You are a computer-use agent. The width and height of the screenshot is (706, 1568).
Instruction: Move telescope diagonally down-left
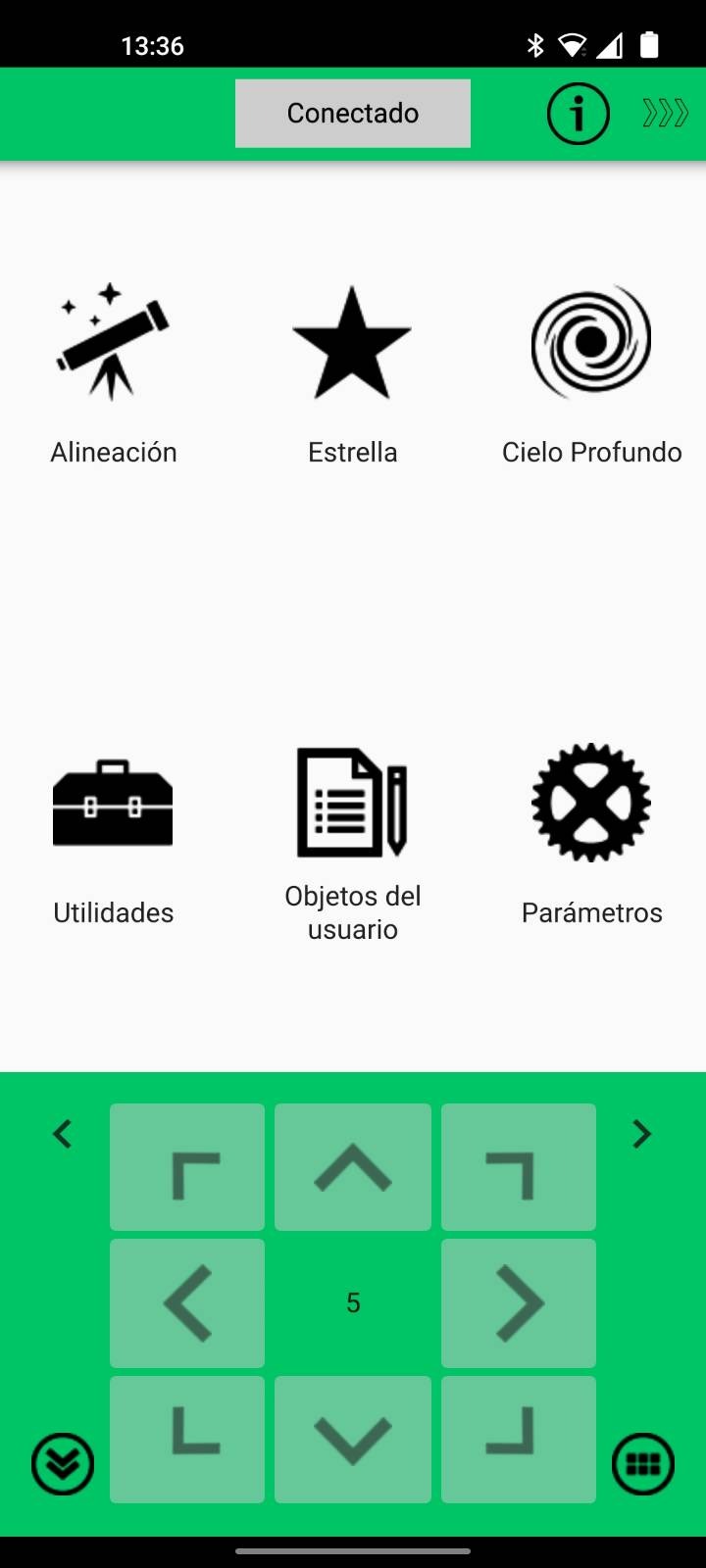pyautogui.click(x=187, y=1439)
